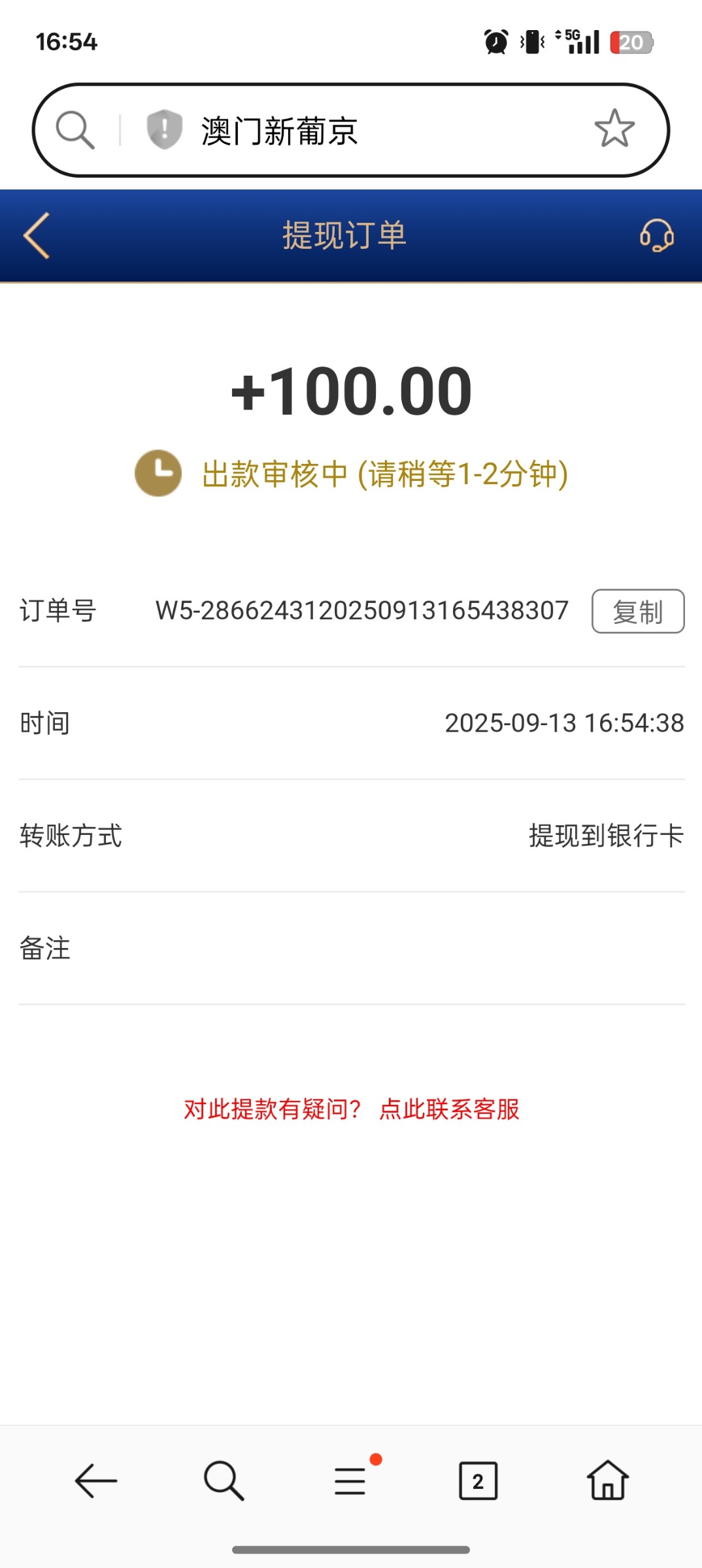
Task: Copy the order number with 复制
Action: point(637,612)
